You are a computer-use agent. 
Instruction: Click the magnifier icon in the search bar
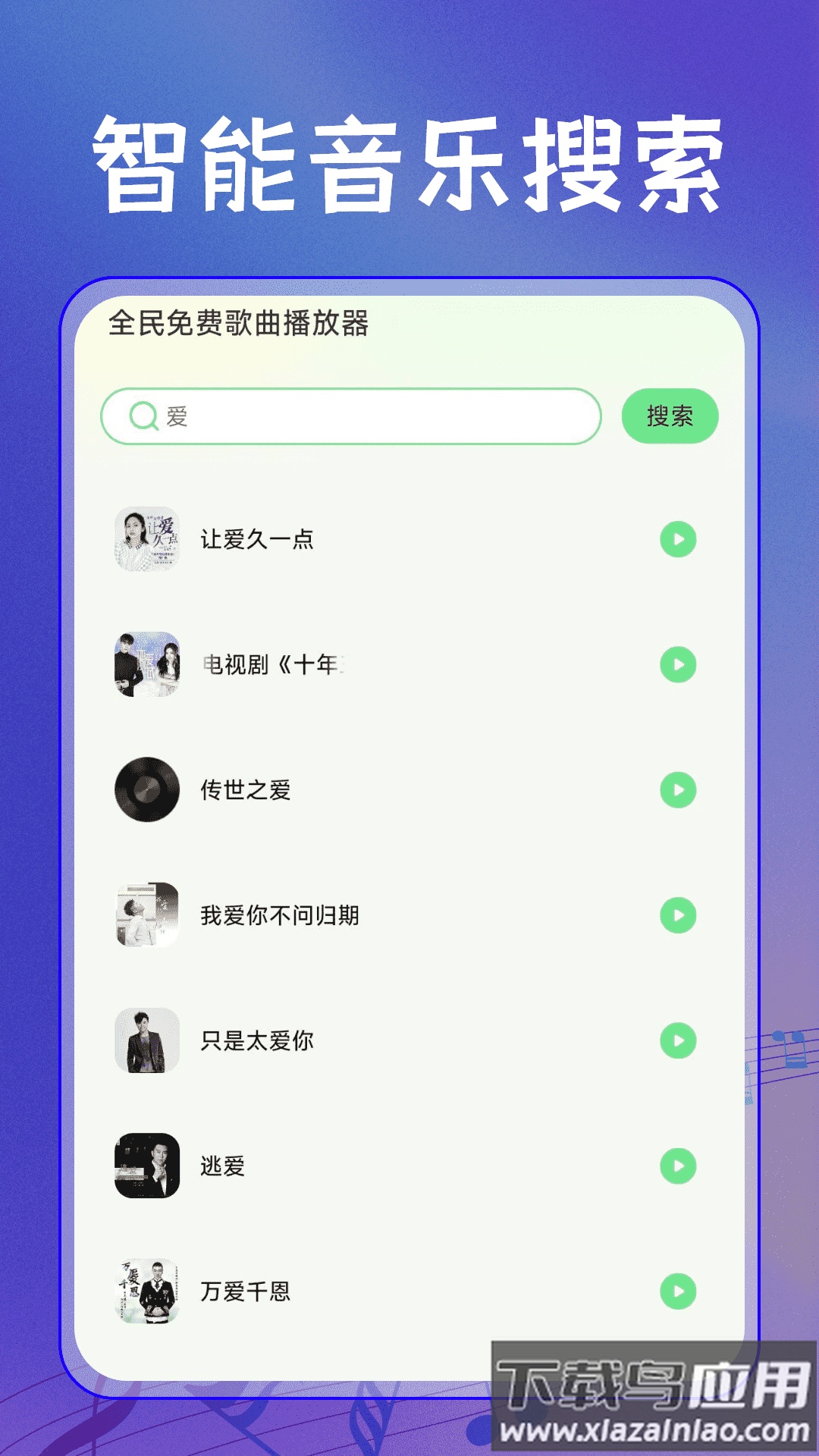tap(140, 416)
